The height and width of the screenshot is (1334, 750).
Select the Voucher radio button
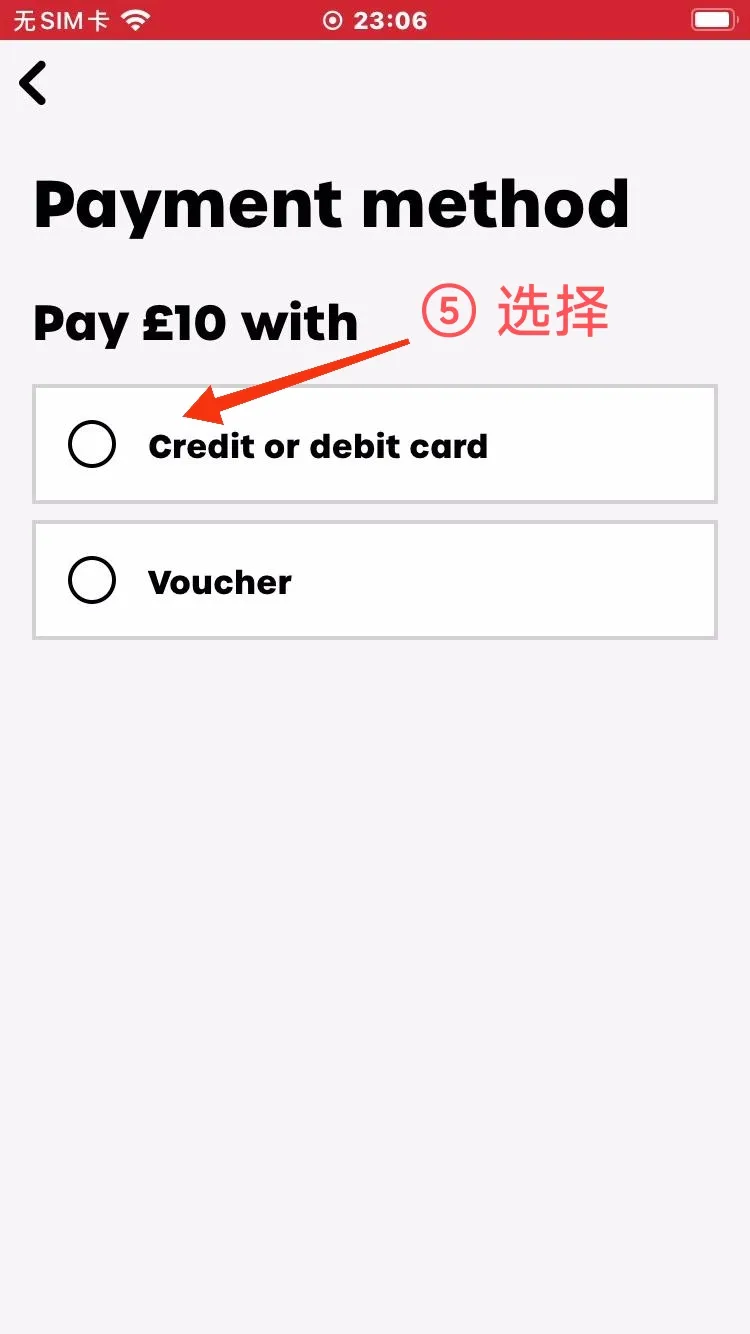pos(91,580)
